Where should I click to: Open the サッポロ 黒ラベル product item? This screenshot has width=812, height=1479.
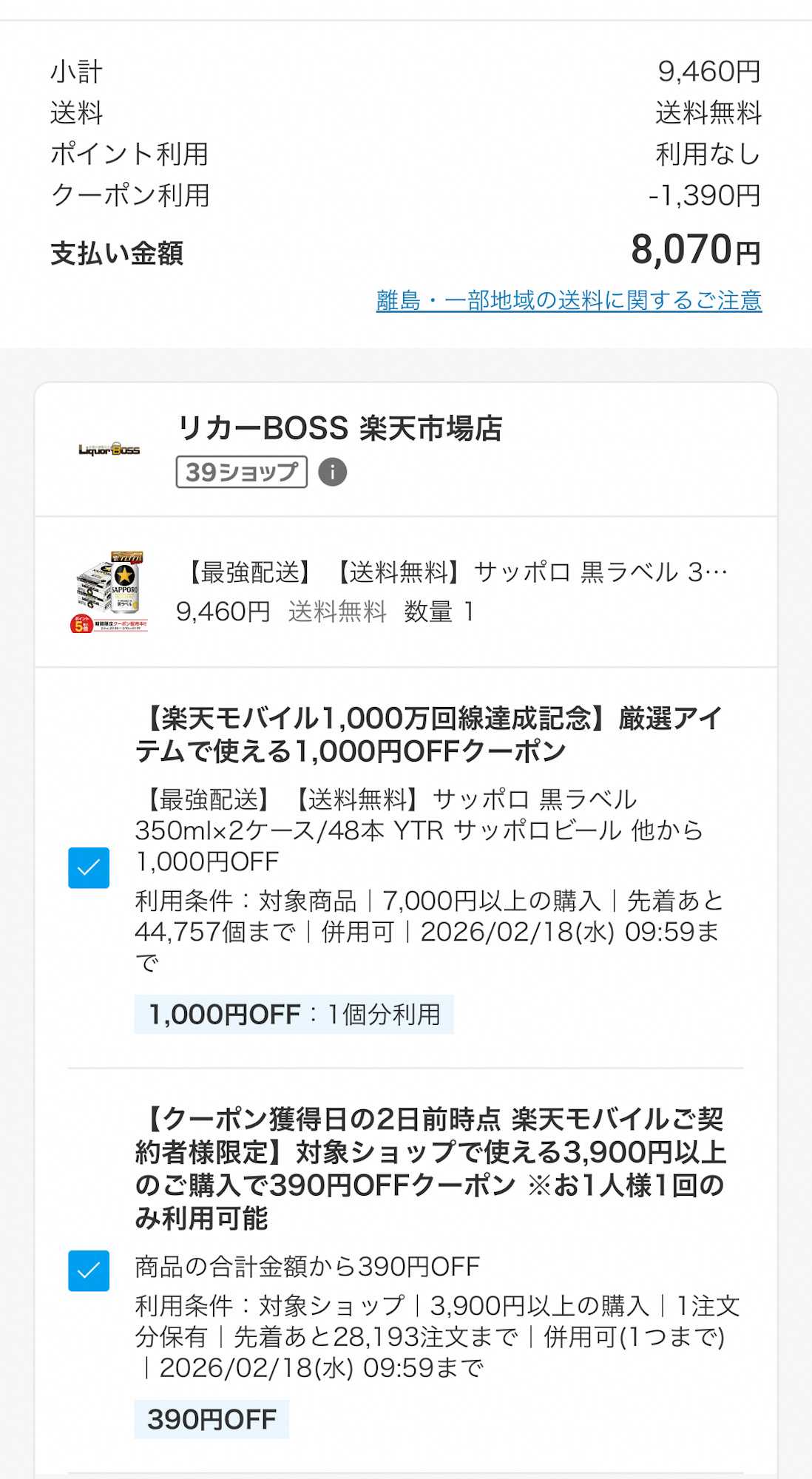pyautogui.click(x=451, y=572)
